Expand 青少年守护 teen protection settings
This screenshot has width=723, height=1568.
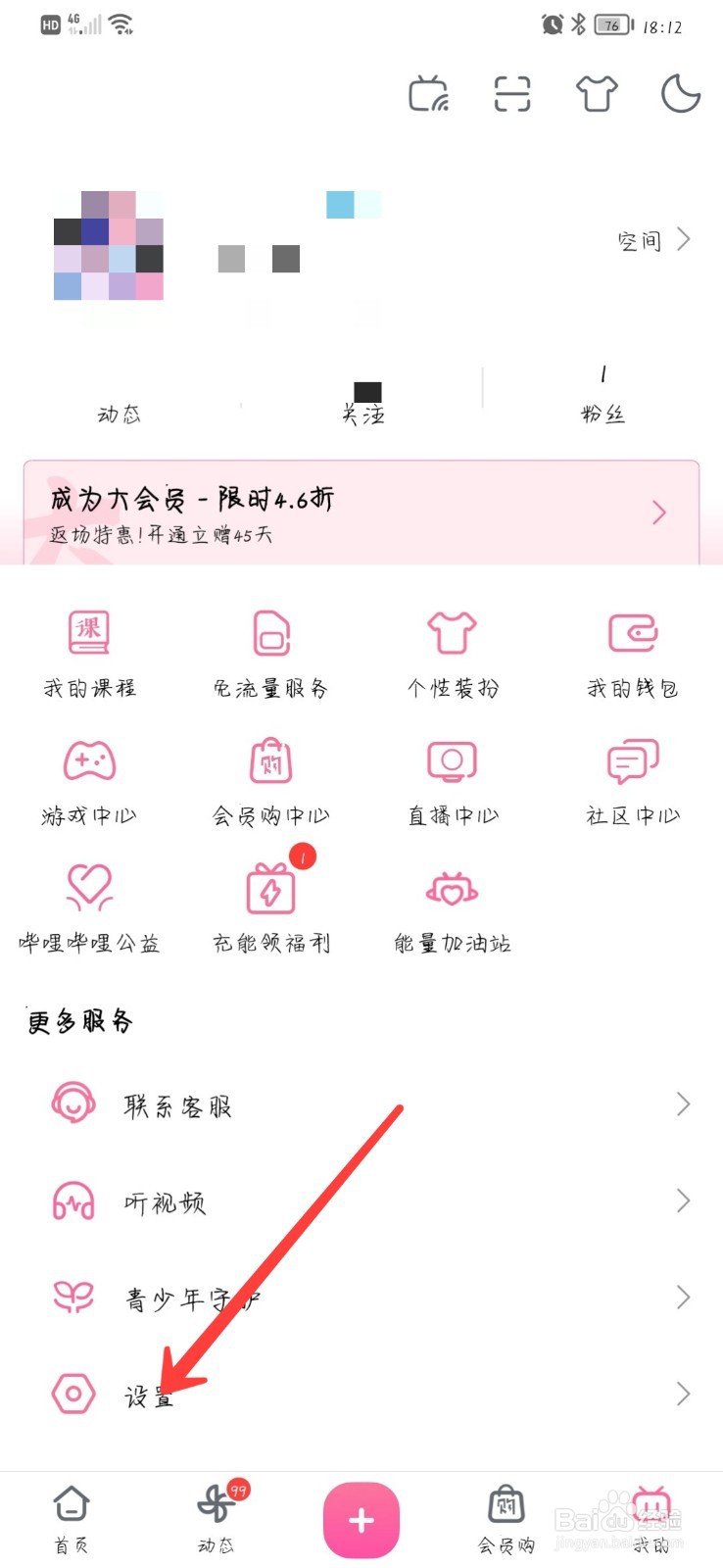click(x=362, y=1298)
